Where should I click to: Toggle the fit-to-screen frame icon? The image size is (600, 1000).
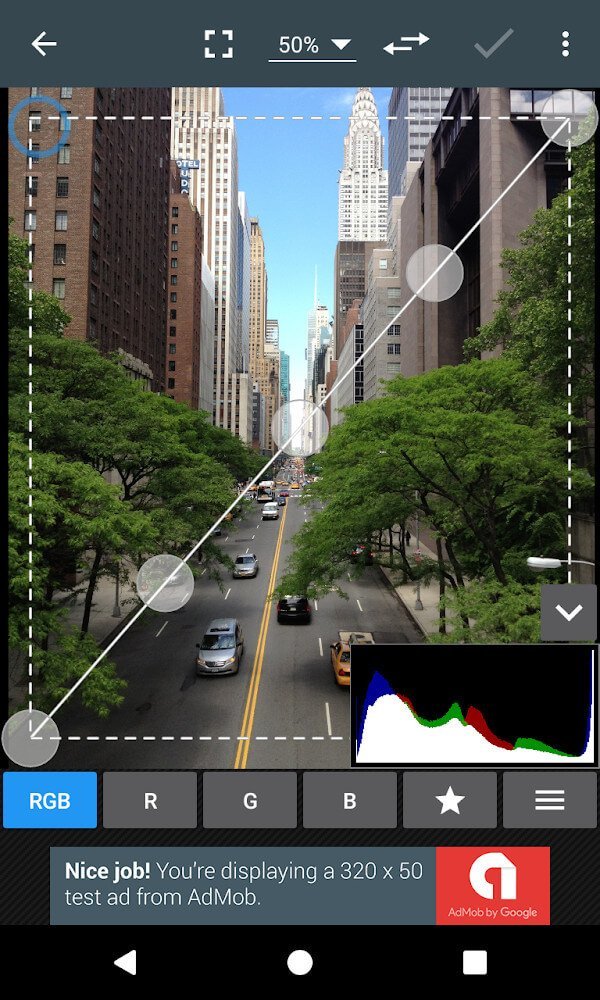click(218, 43)
